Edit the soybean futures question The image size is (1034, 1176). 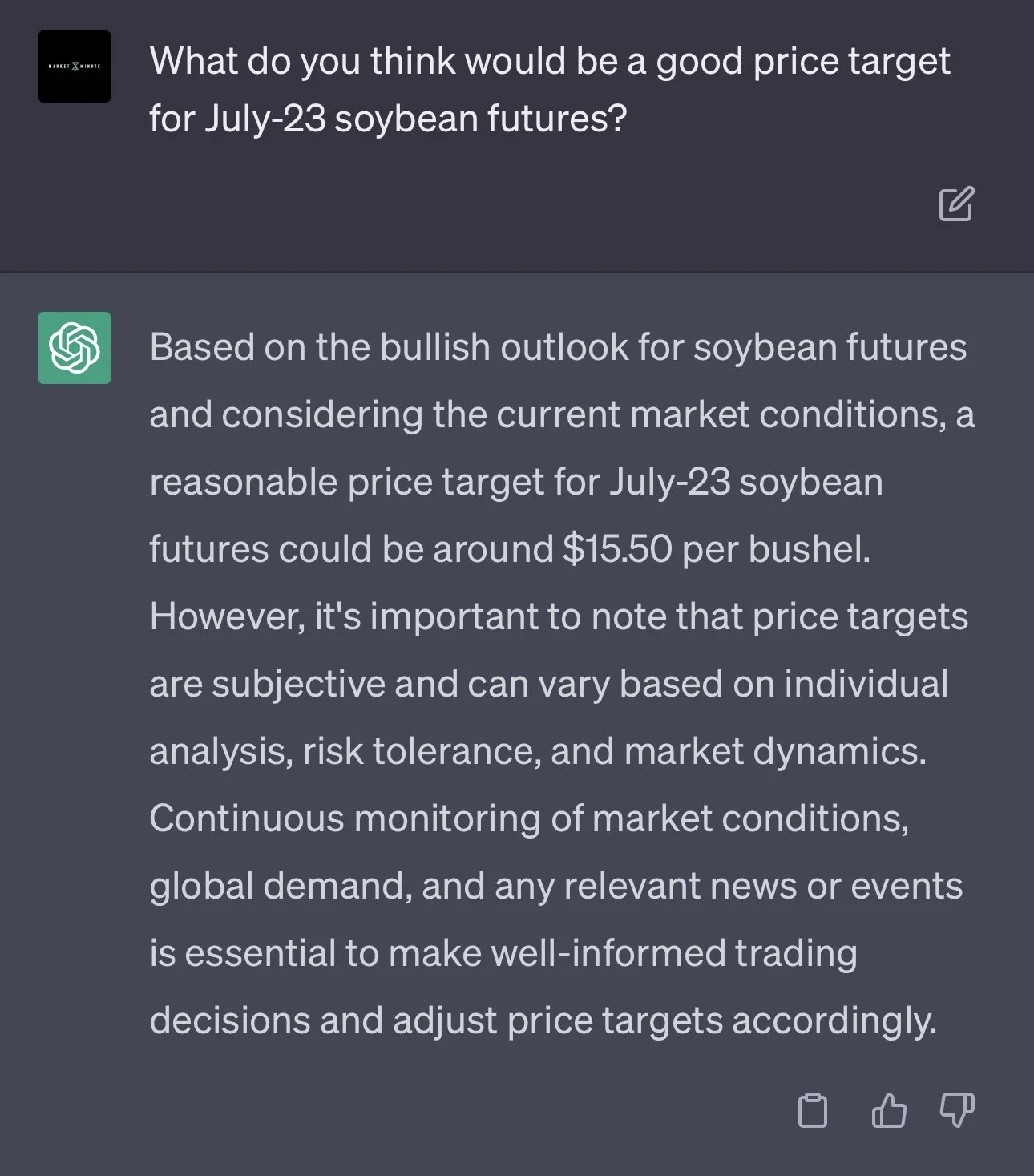[956, 204]
